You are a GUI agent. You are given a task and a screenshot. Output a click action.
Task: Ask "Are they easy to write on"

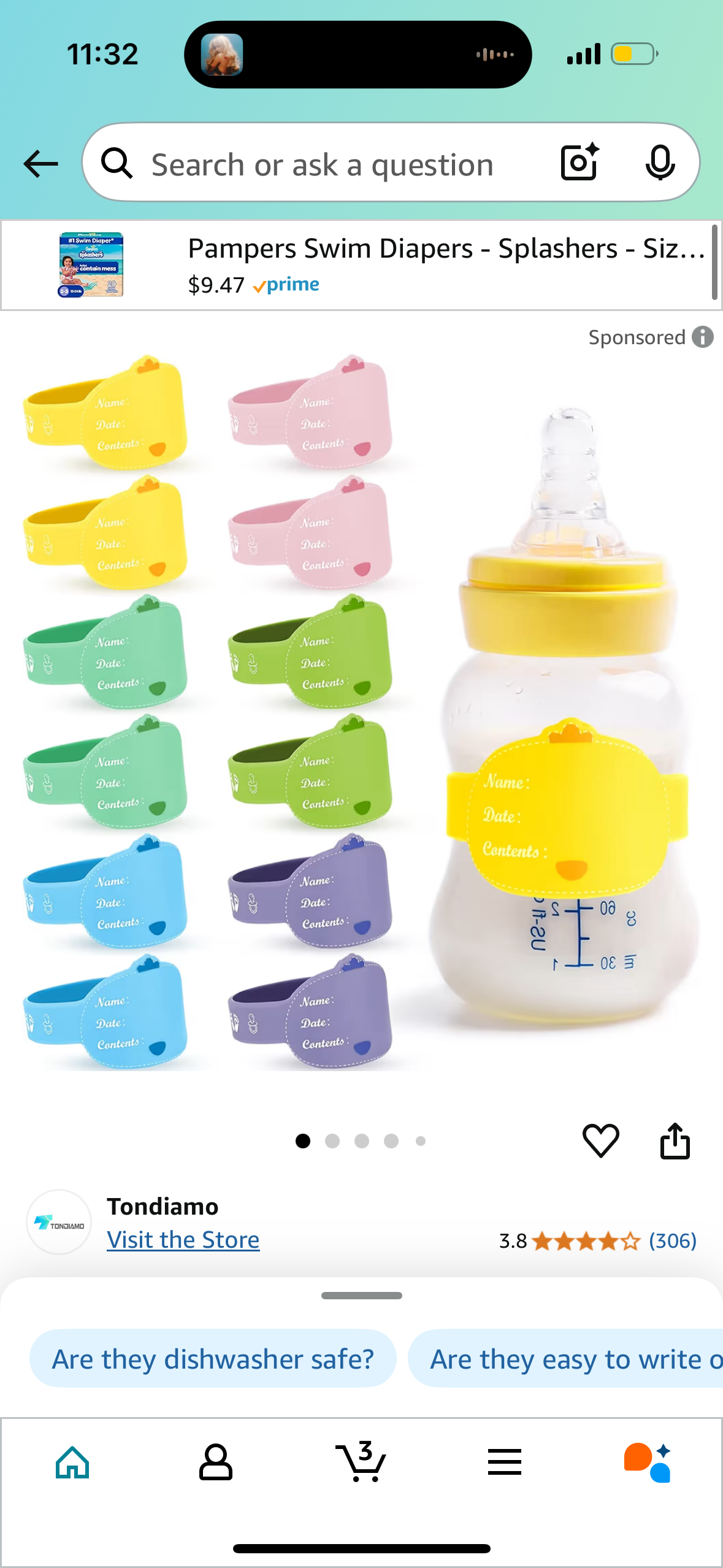570,1359
